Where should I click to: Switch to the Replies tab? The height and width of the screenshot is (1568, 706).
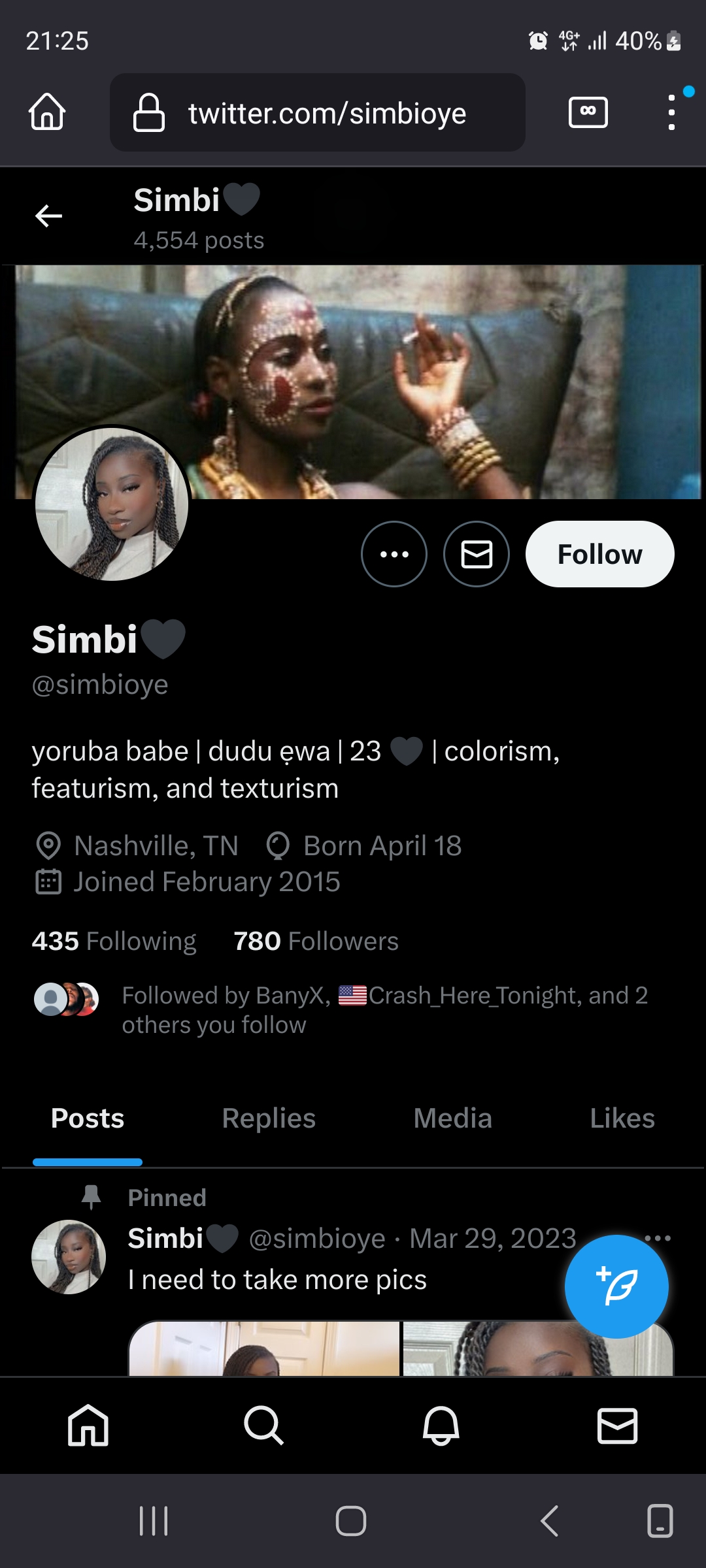pyautogui.click(x=269, y=1119)
